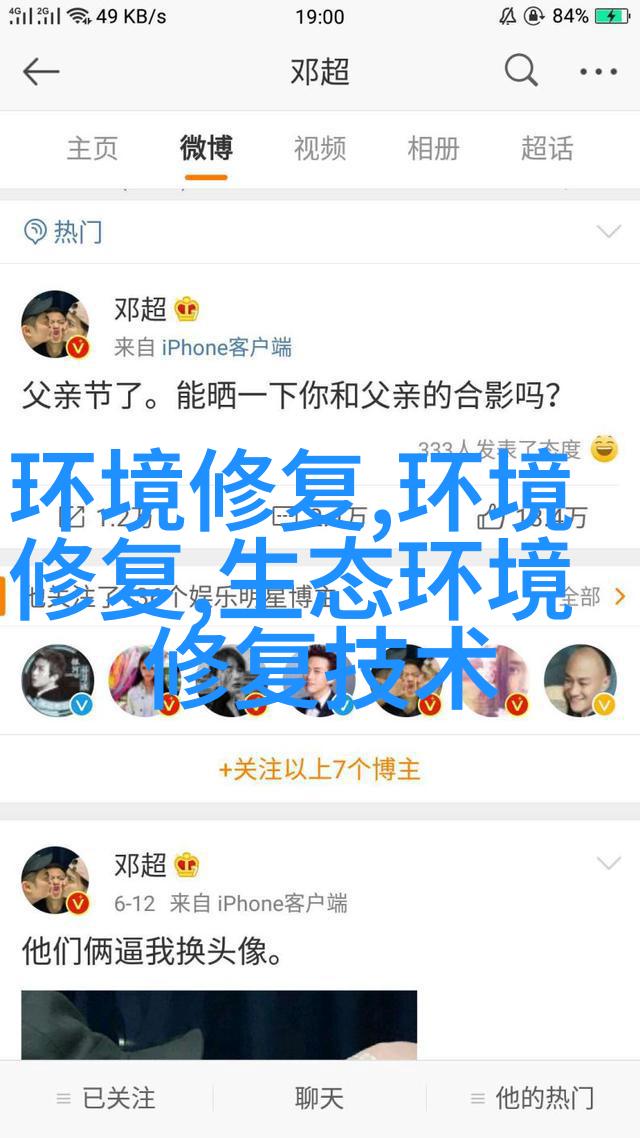This screenshot has width=640, height=1138.
Task: Switch to the 视频 tab
Action: [320, 149]
